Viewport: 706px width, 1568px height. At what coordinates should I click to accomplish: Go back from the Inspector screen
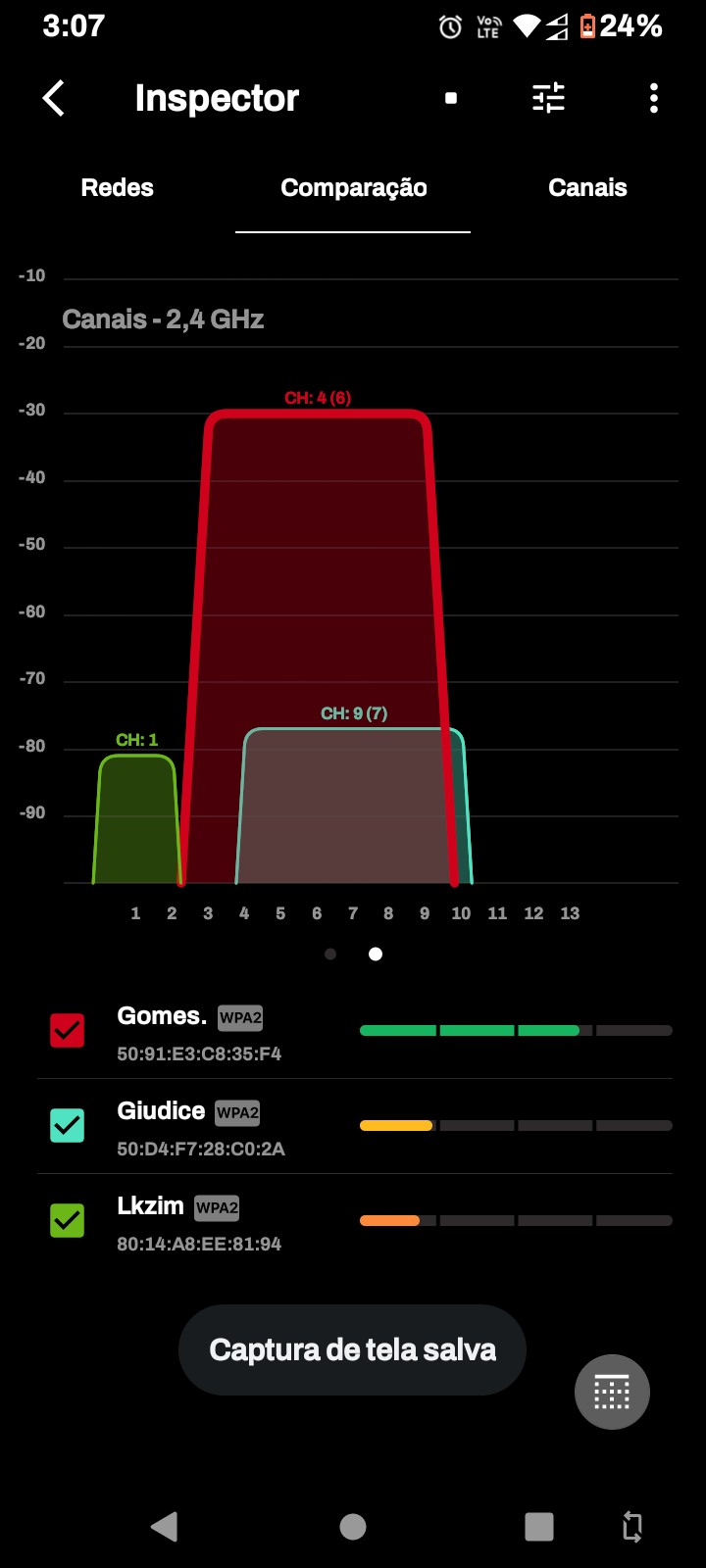pos(54,98)
